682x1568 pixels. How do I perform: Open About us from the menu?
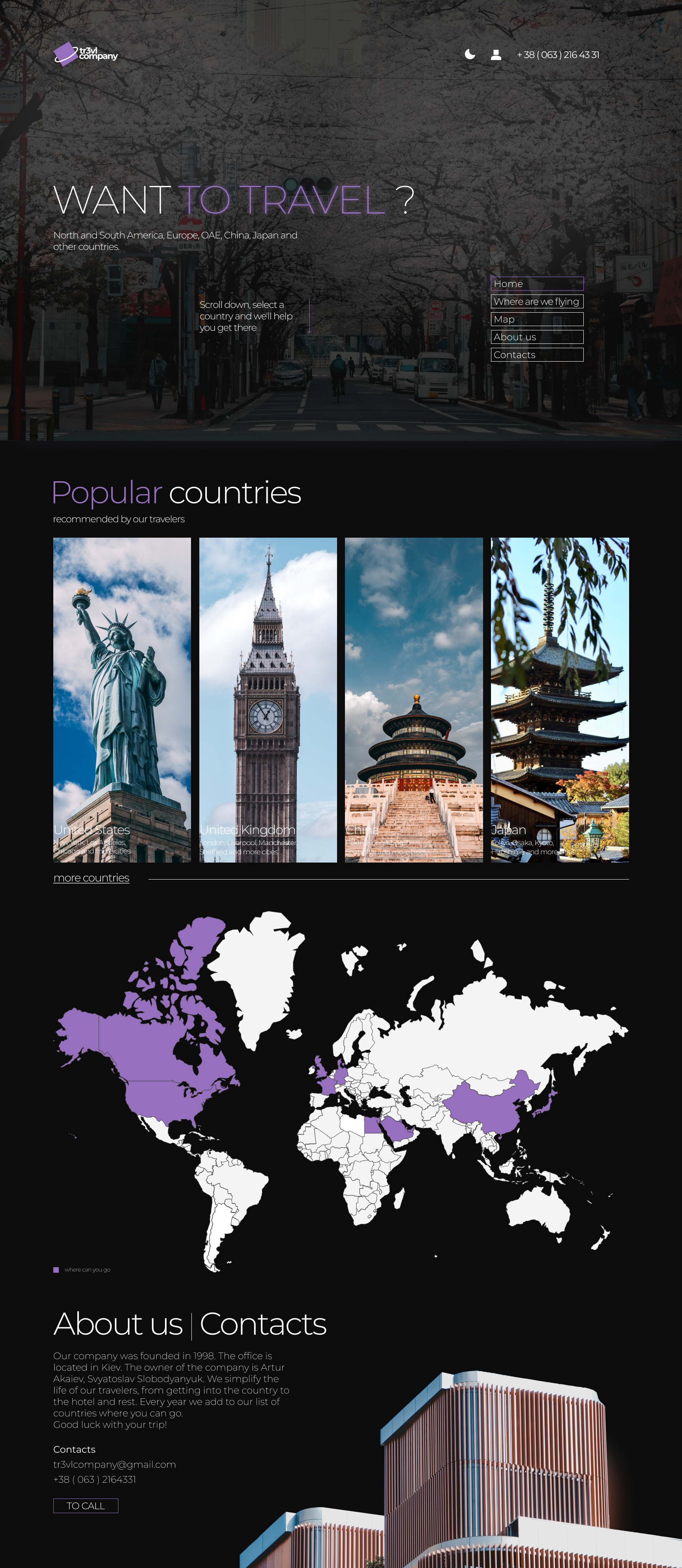(537, 337)
